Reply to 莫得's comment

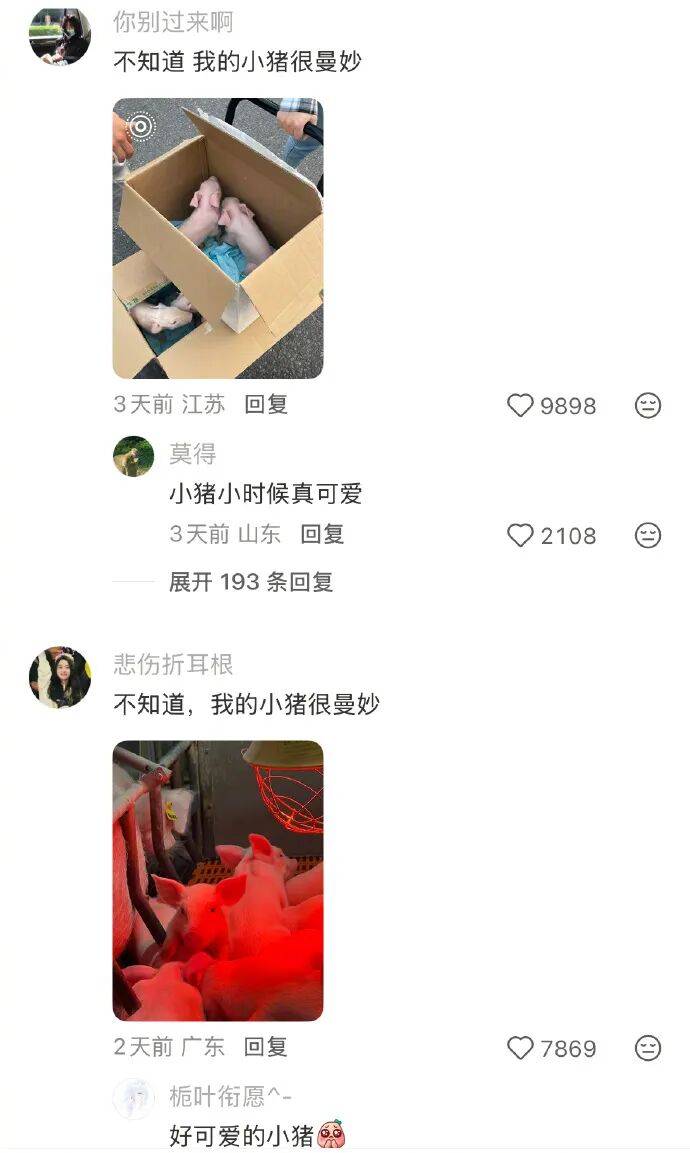click(x=322, y=534)
